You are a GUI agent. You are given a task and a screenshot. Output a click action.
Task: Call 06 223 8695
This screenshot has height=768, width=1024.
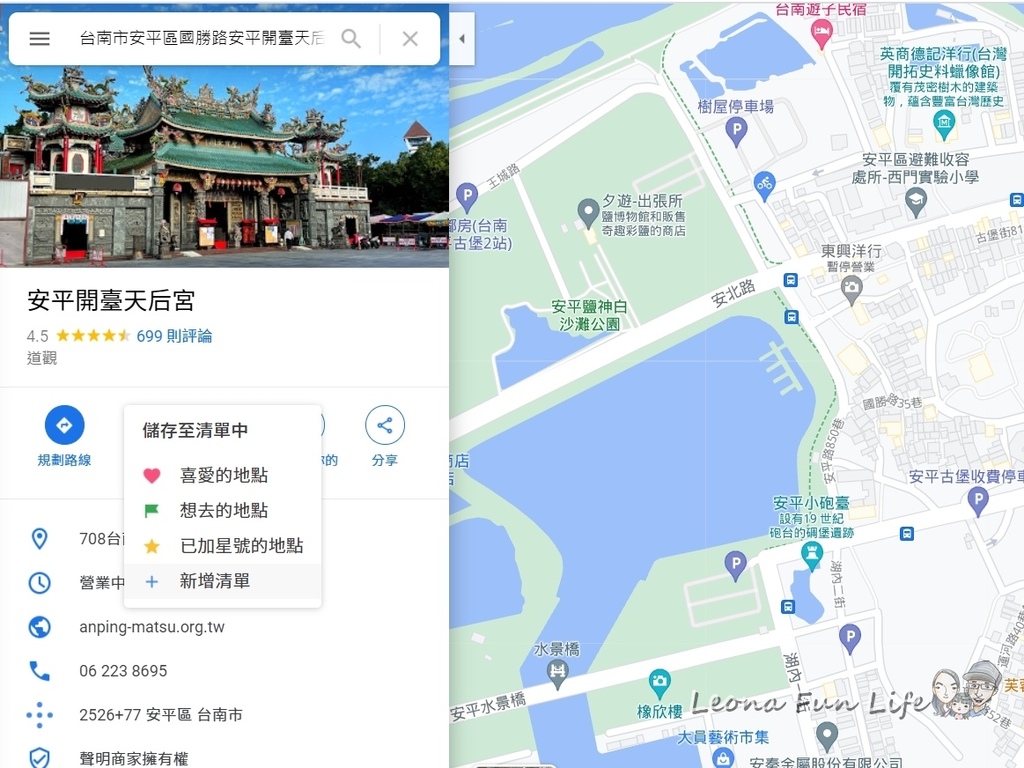pos(123,671)
